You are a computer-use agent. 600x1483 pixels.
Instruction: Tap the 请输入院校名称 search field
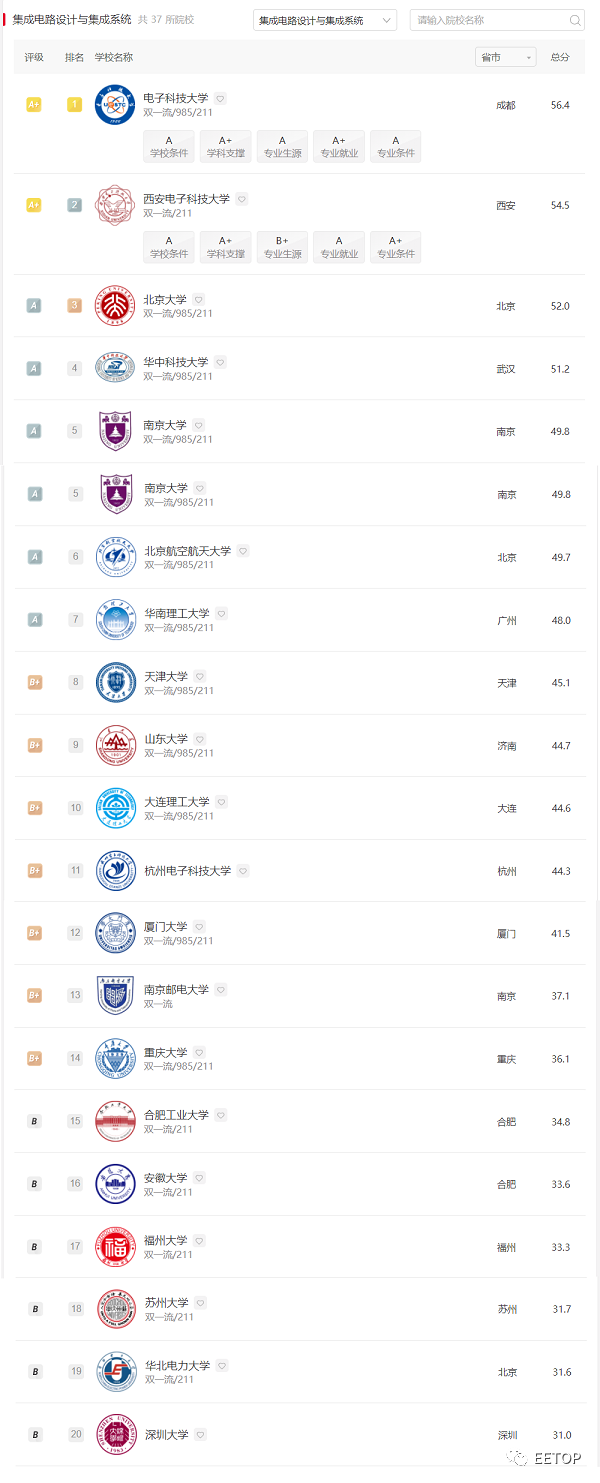click(x=490, y=20)
